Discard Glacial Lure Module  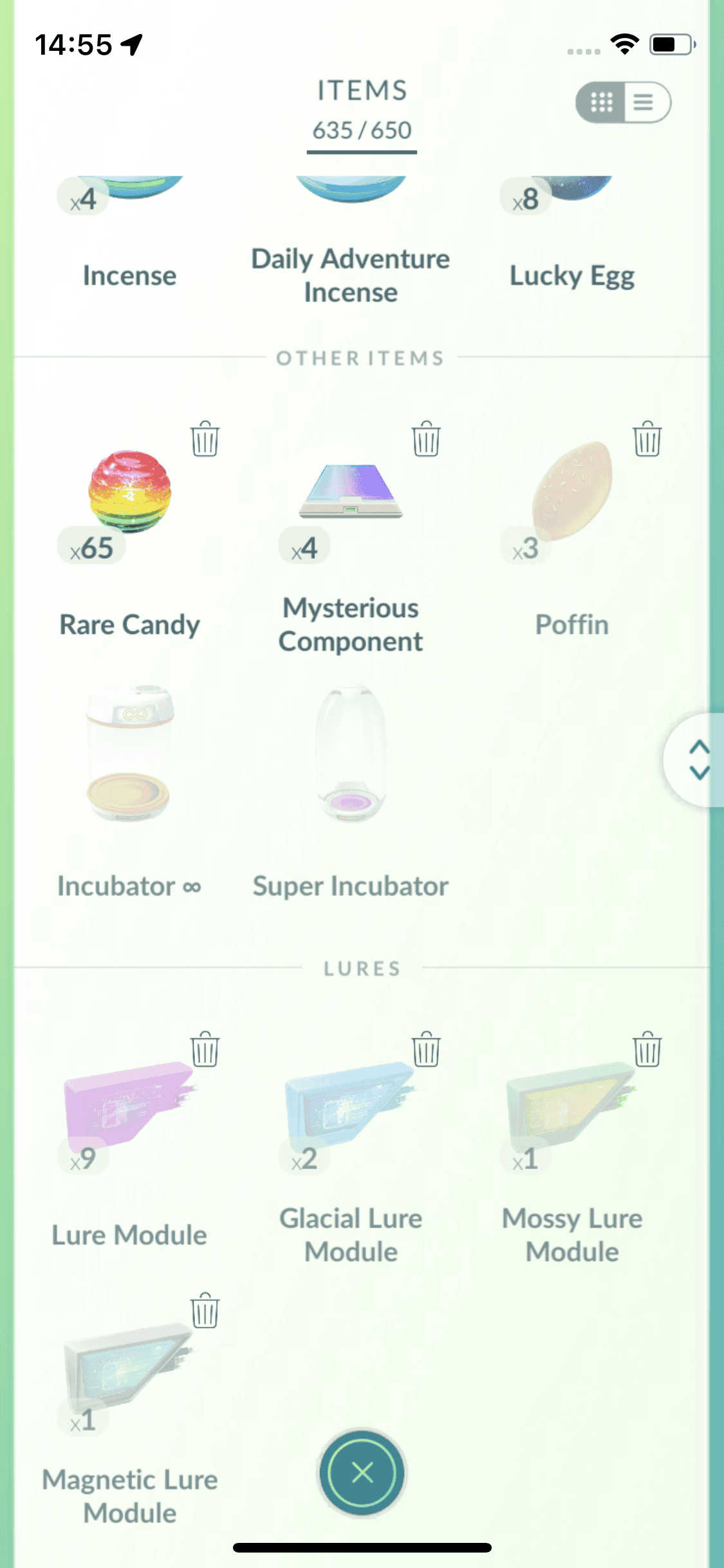[426, 1049]
